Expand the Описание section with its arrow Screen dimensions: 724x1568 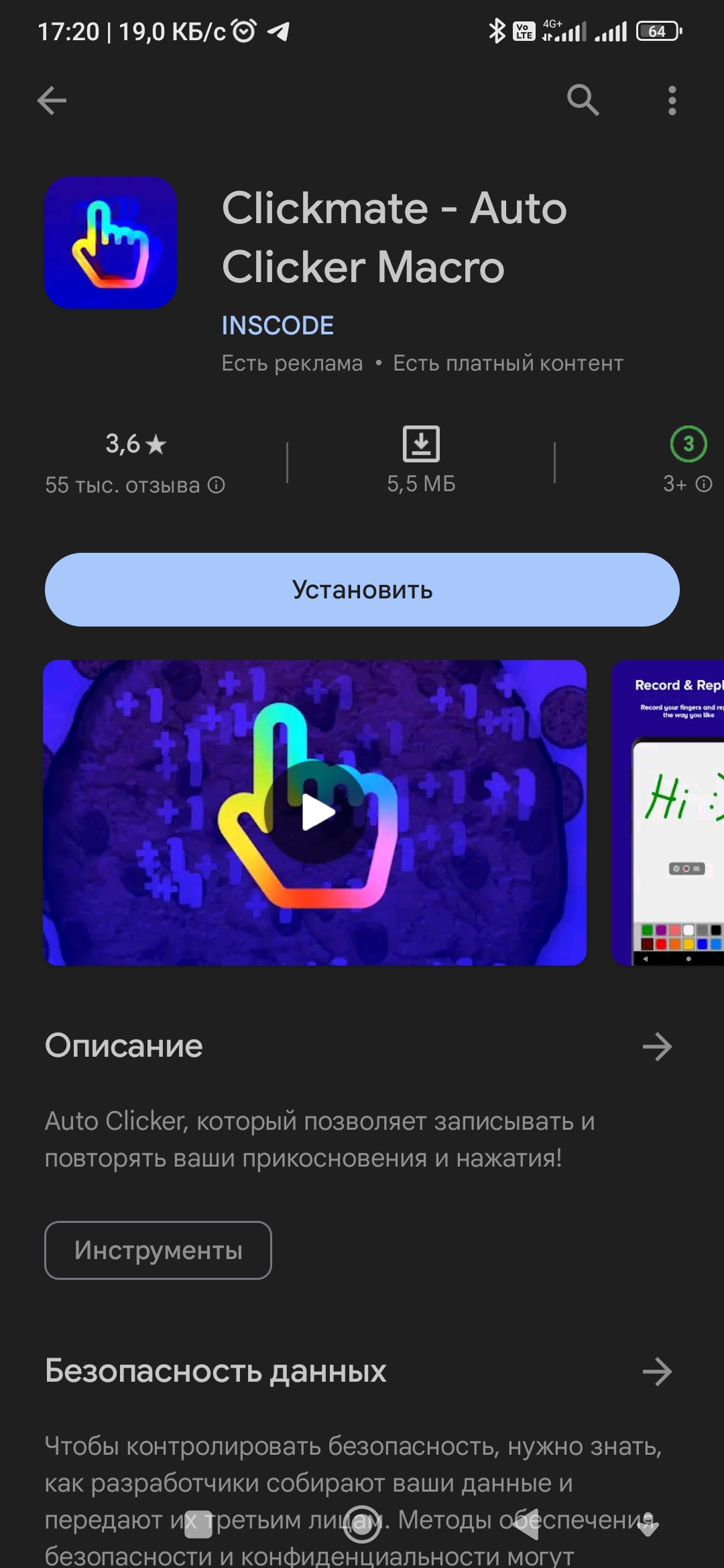pos(657,1047)
